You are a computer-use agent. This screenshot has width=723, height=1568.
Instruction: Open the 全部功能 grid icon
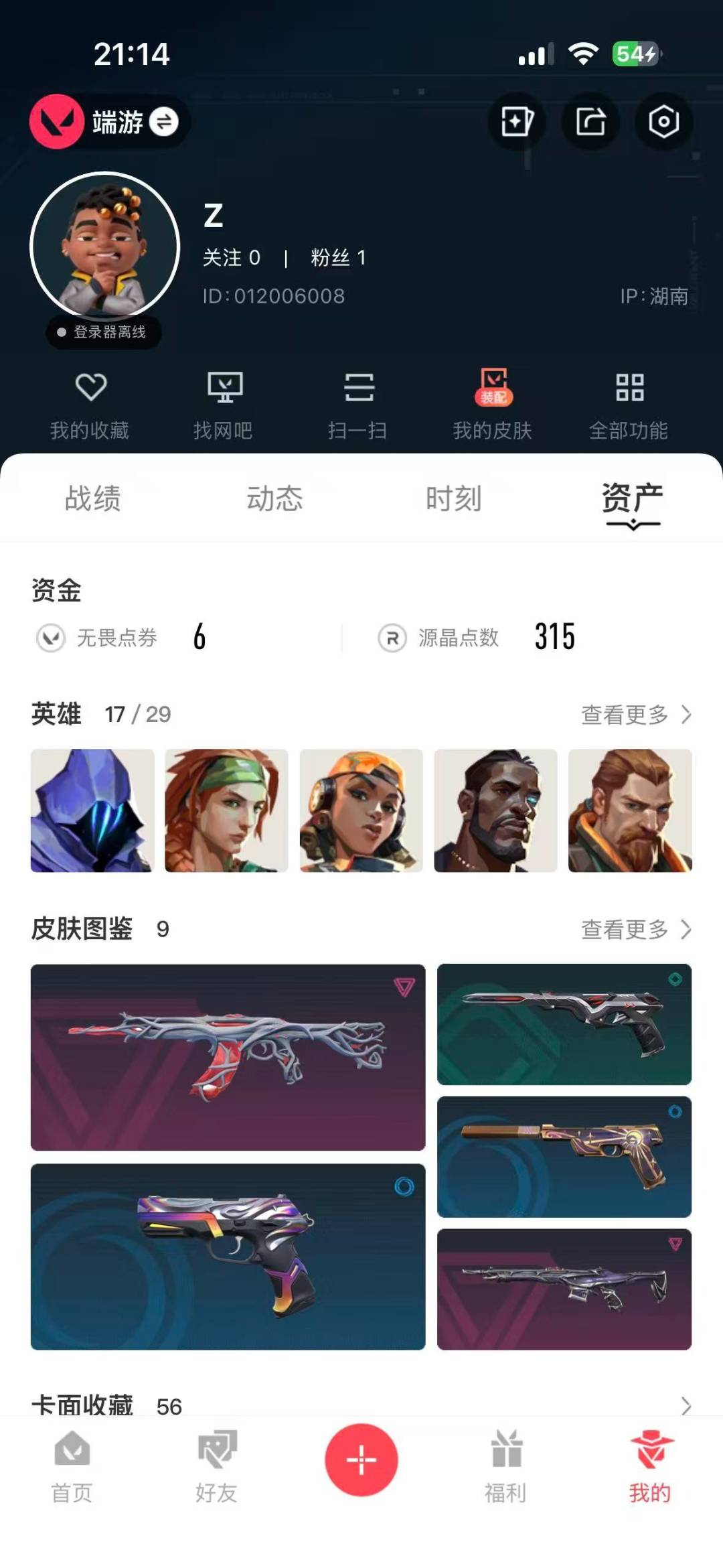tap(629, 401)
